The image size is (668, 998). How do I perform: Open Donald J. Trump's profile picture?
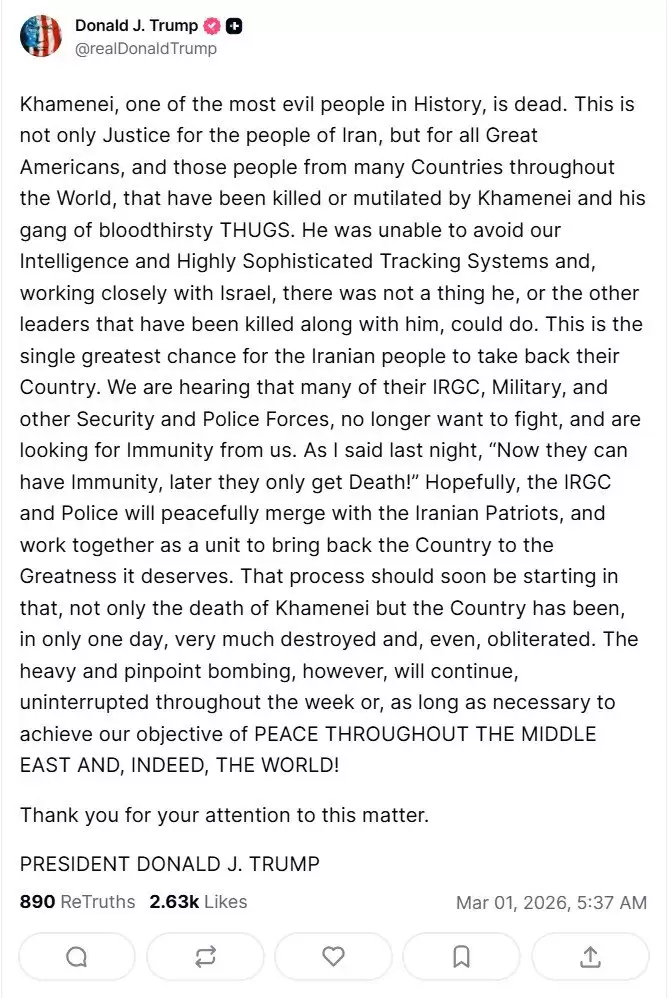[x=41, y=36]
